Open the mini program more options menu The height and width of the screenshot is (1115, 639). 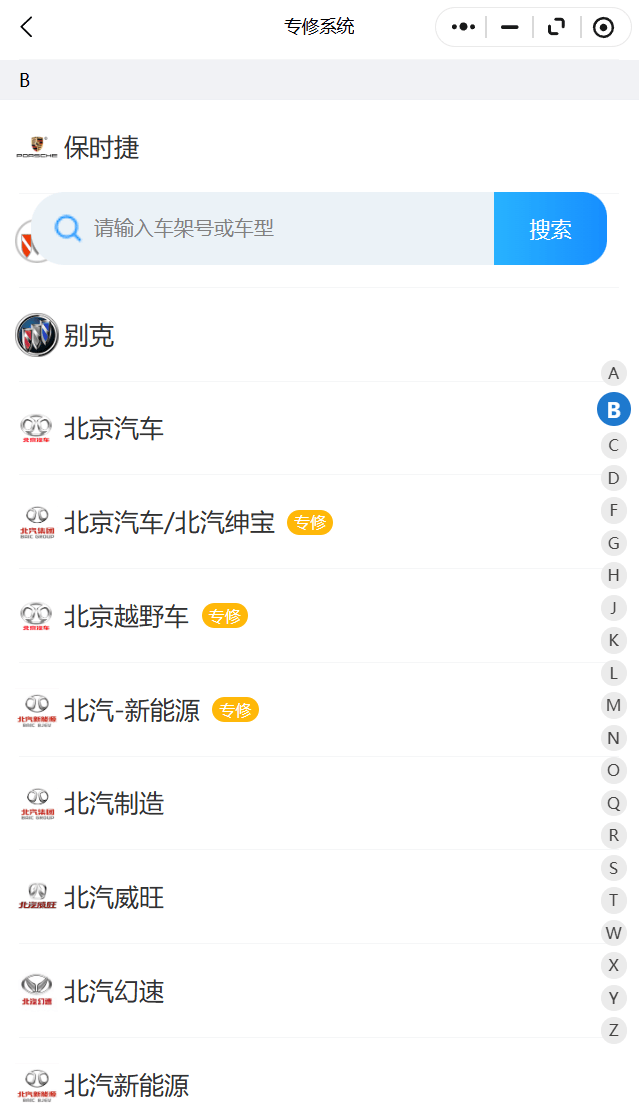tap(463, 27)
